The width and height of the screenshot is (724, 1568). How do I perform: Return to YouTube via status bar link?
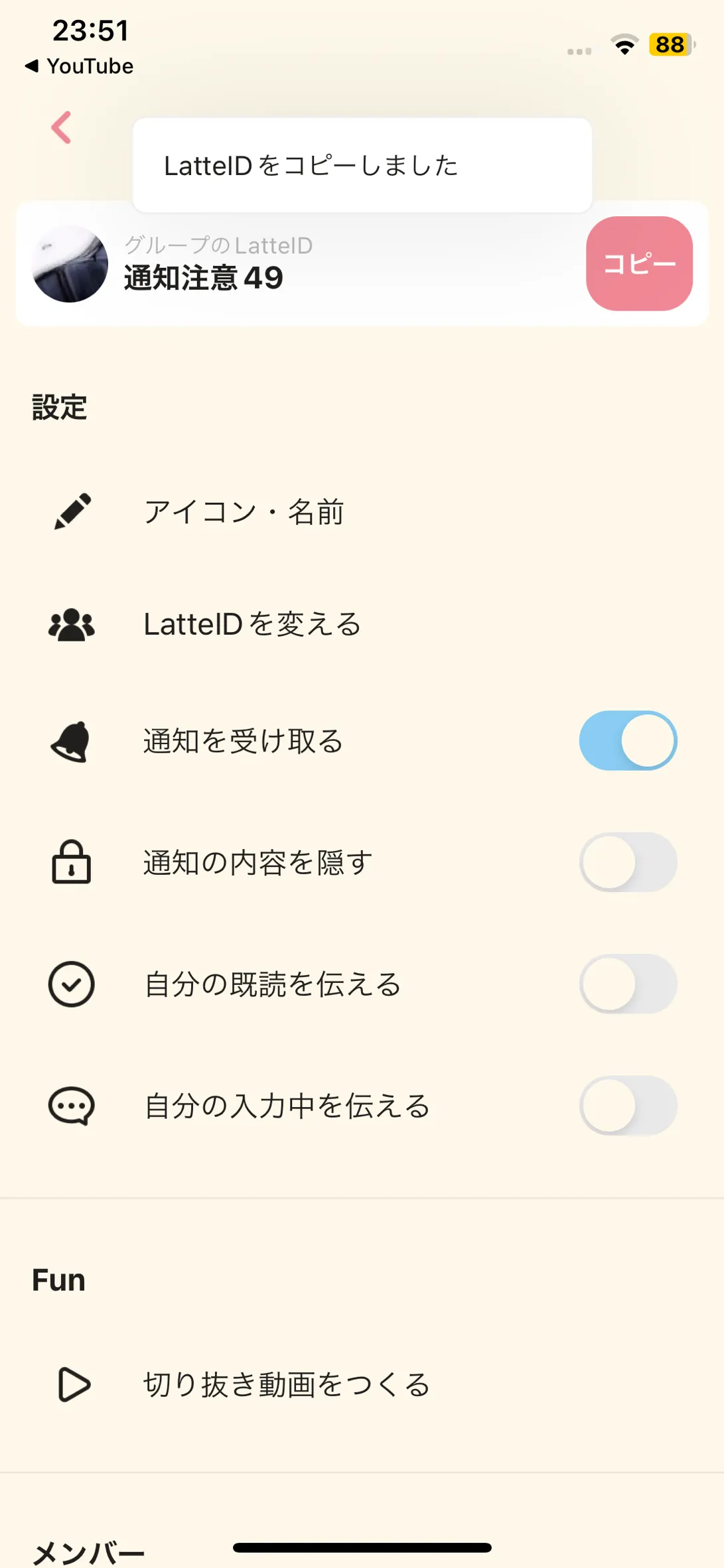click(80, 66)
